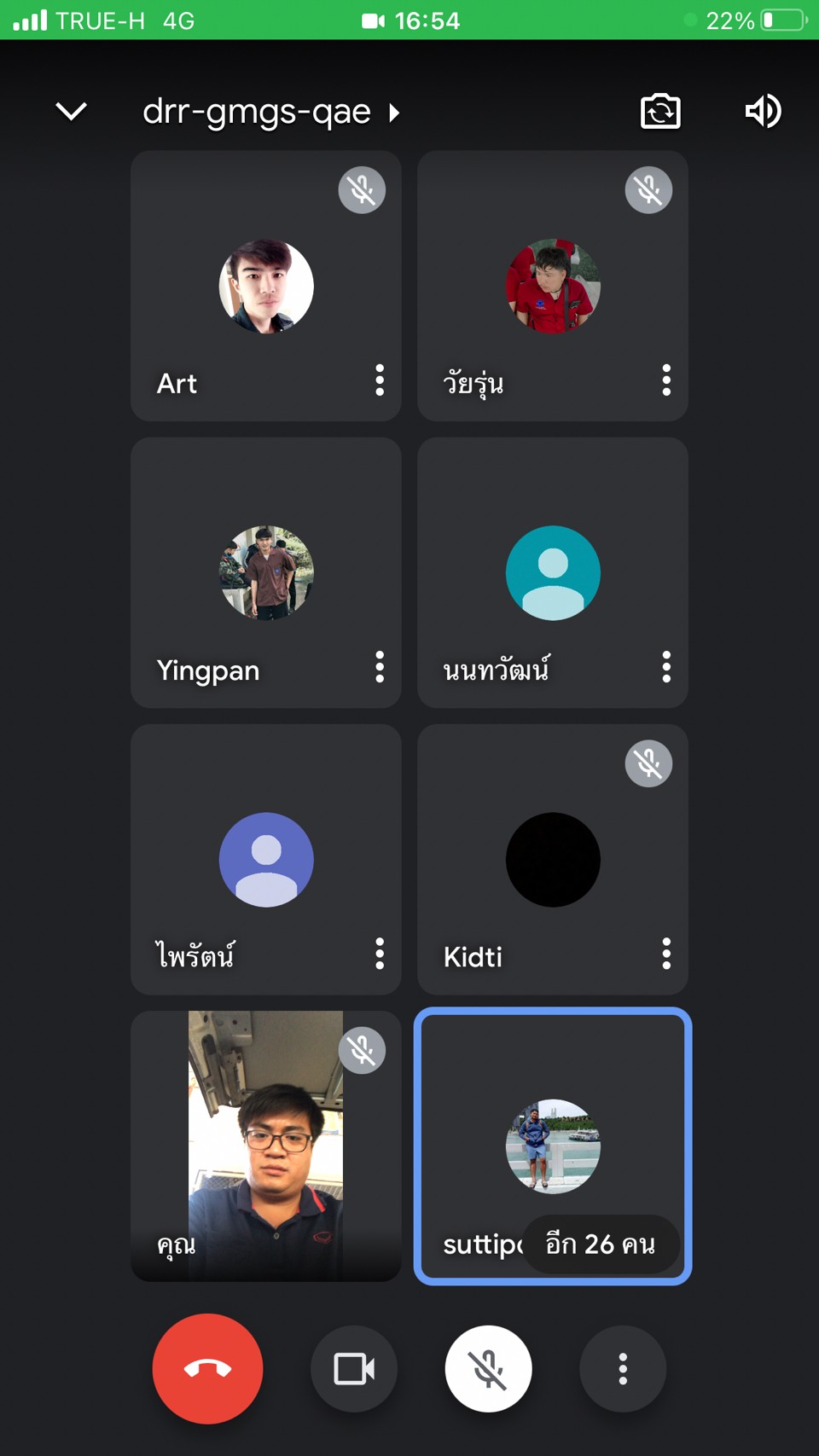This screenshot has height=1456, width=819.
Task: Collapse the call with the down chevron
Action: coord(71,111)
